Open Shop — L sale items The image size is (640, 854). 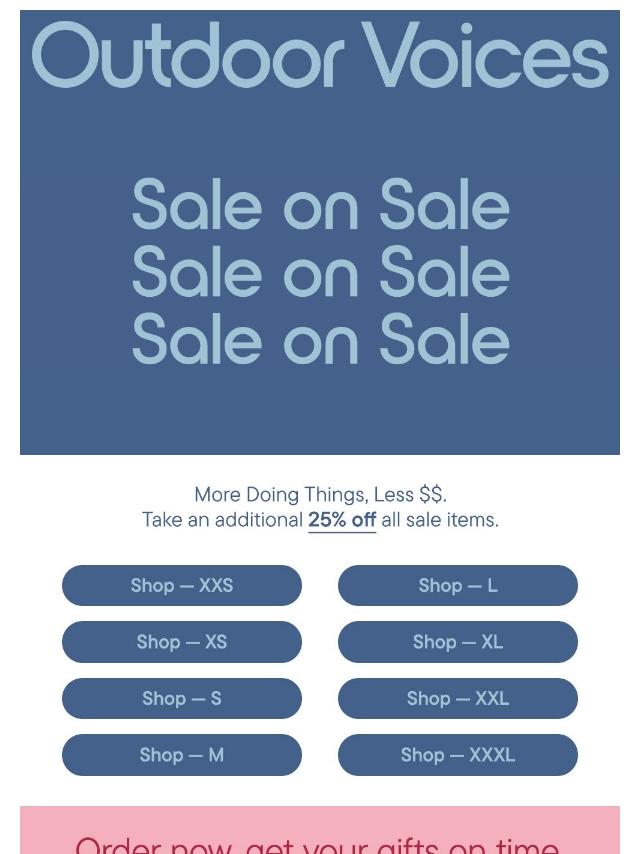[457, 586]
